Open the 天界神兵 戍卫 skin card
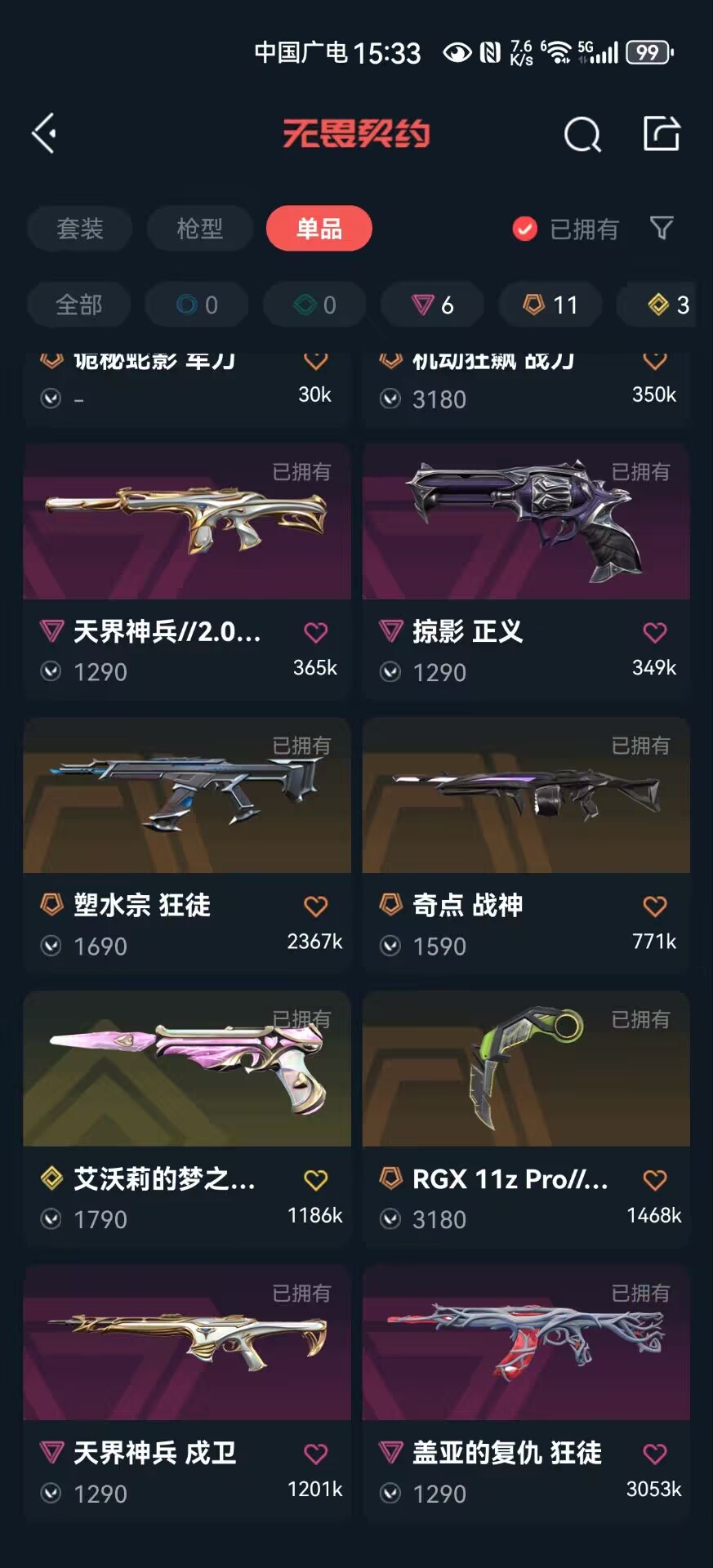 click(187, 1393)
